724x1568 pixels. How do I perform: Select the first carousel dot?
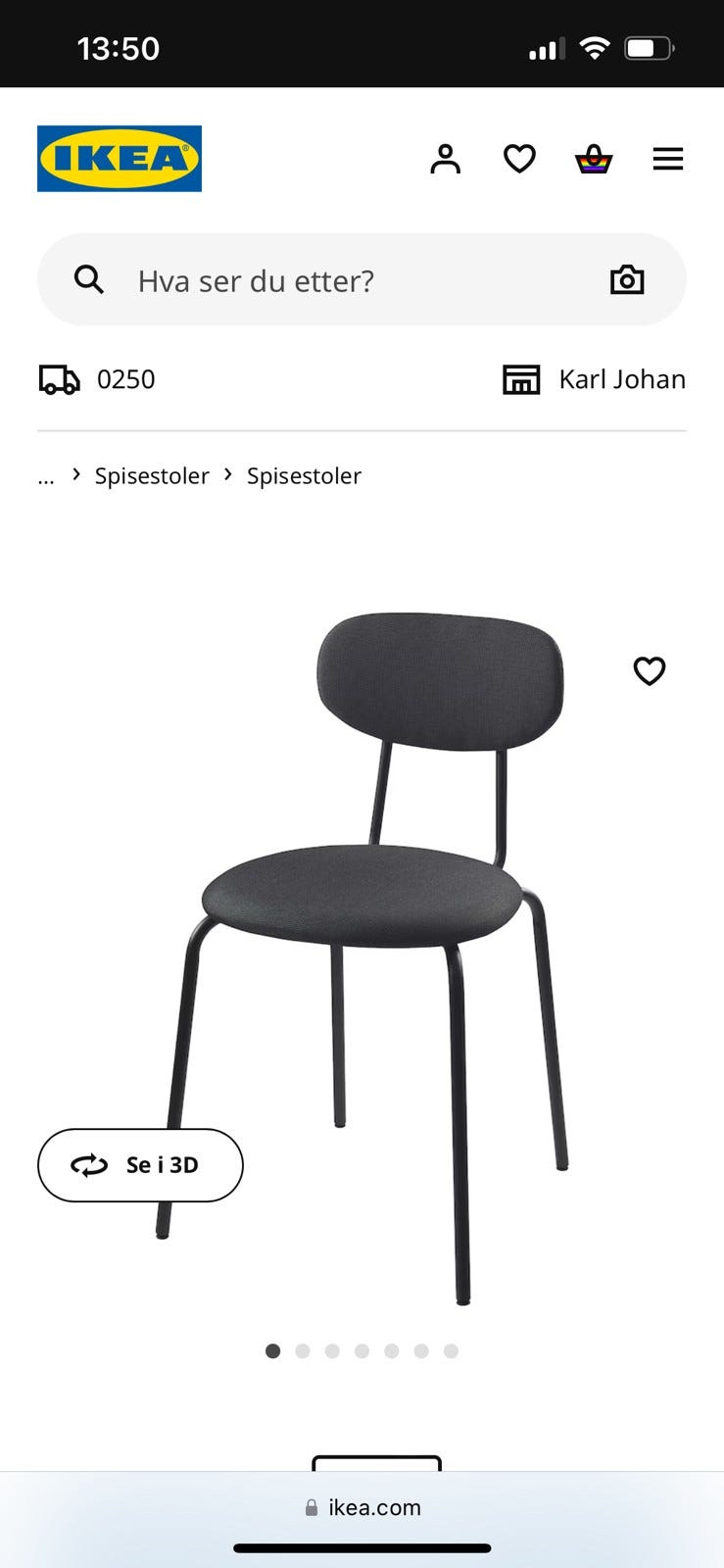pos(272,1350)
